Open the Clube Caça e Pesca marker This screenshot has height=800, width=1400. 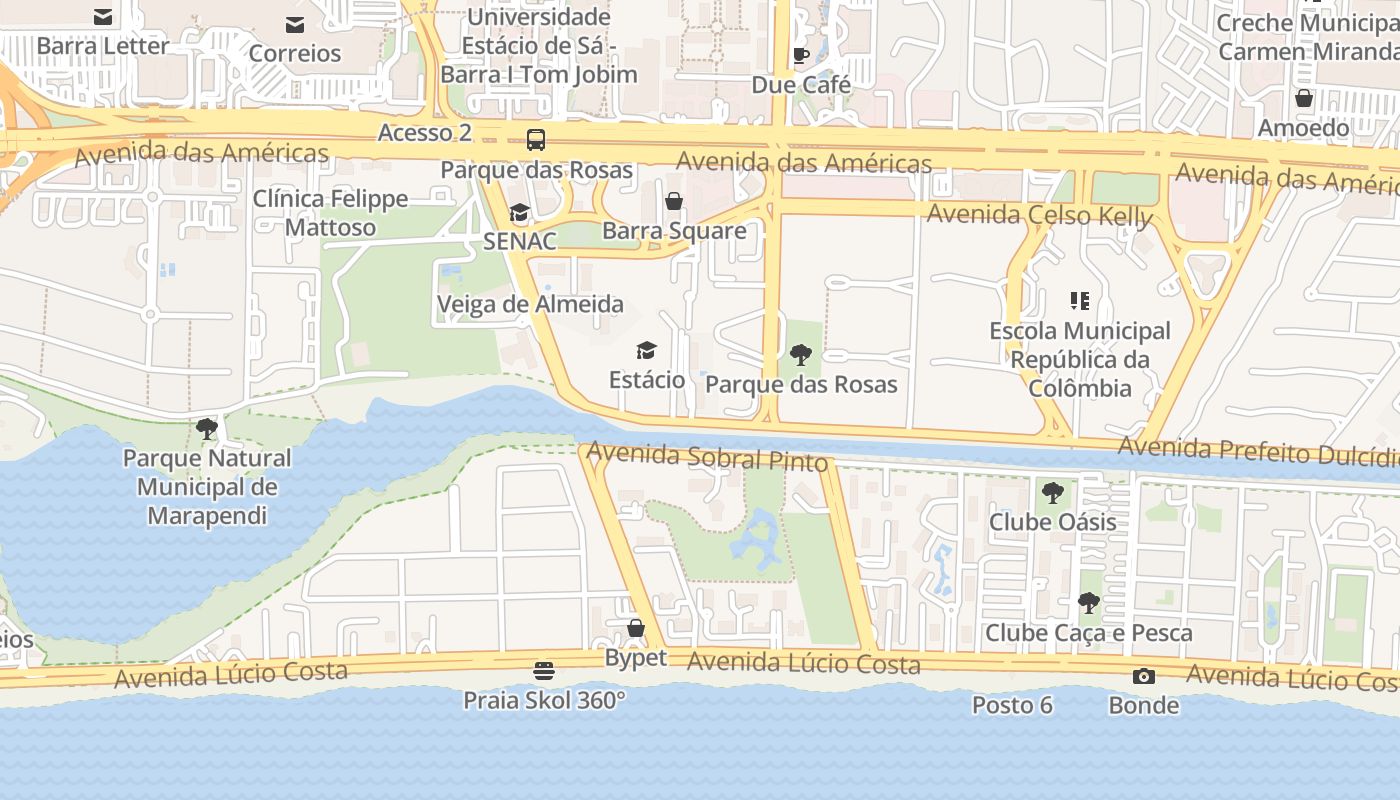coord(1088,603)
